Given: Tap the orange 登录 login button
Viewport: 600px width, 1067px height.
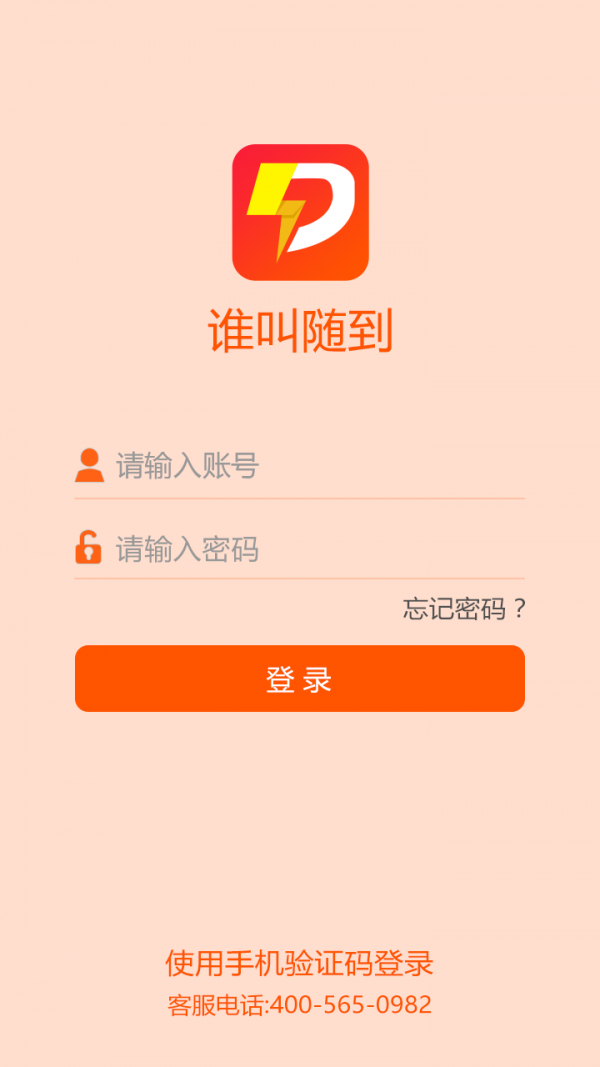Looking at the screenshot, I should tap(300, 679).
